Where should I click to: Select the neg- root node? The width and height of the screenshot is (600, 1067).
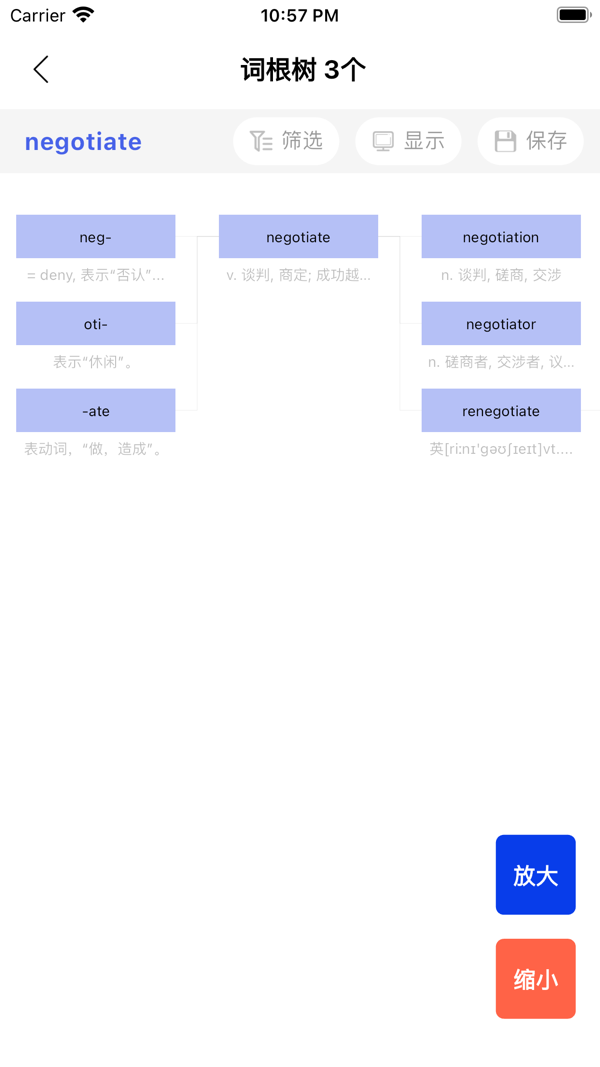point(96,237)
